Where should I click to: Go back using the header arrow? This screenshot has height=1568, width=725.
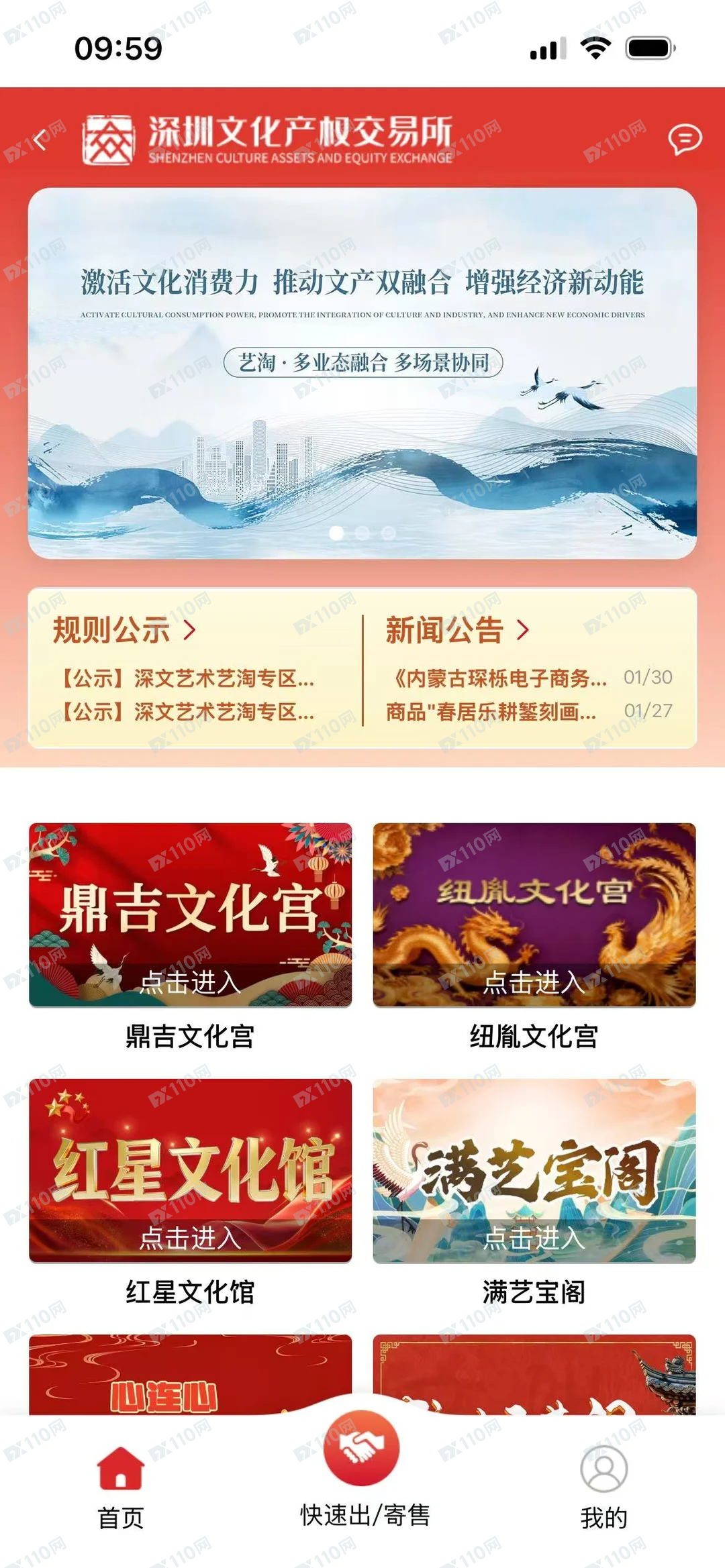(41, 140)
